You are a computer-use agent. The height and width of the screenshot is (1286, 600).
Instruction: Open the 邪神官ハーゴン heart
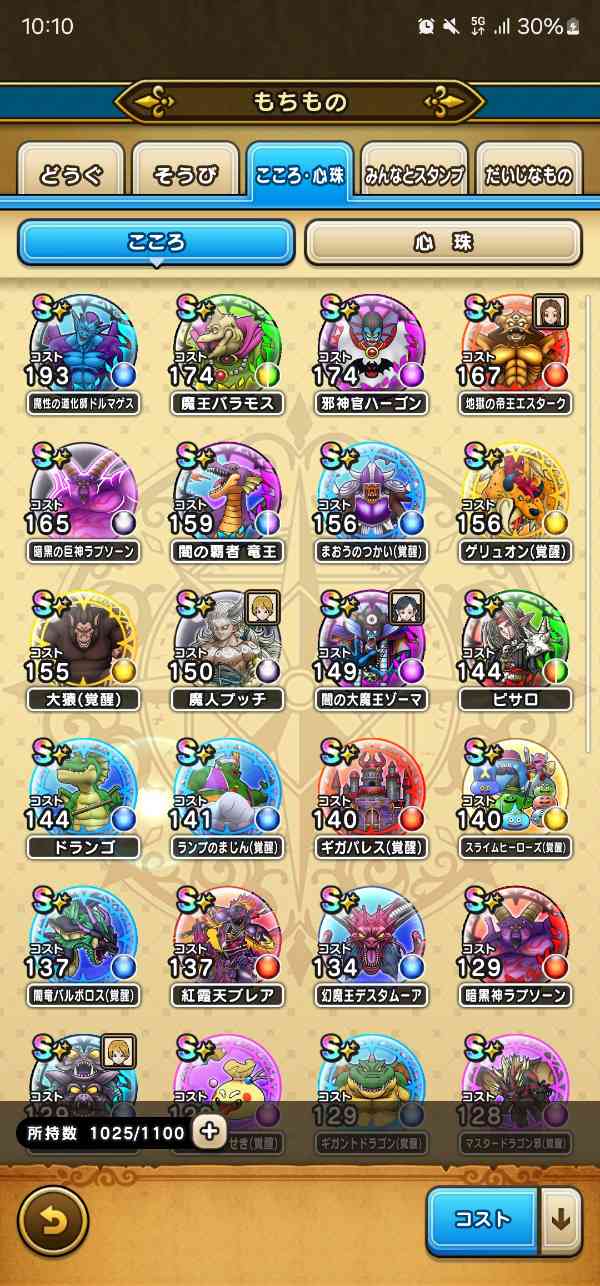pos(372,350)
